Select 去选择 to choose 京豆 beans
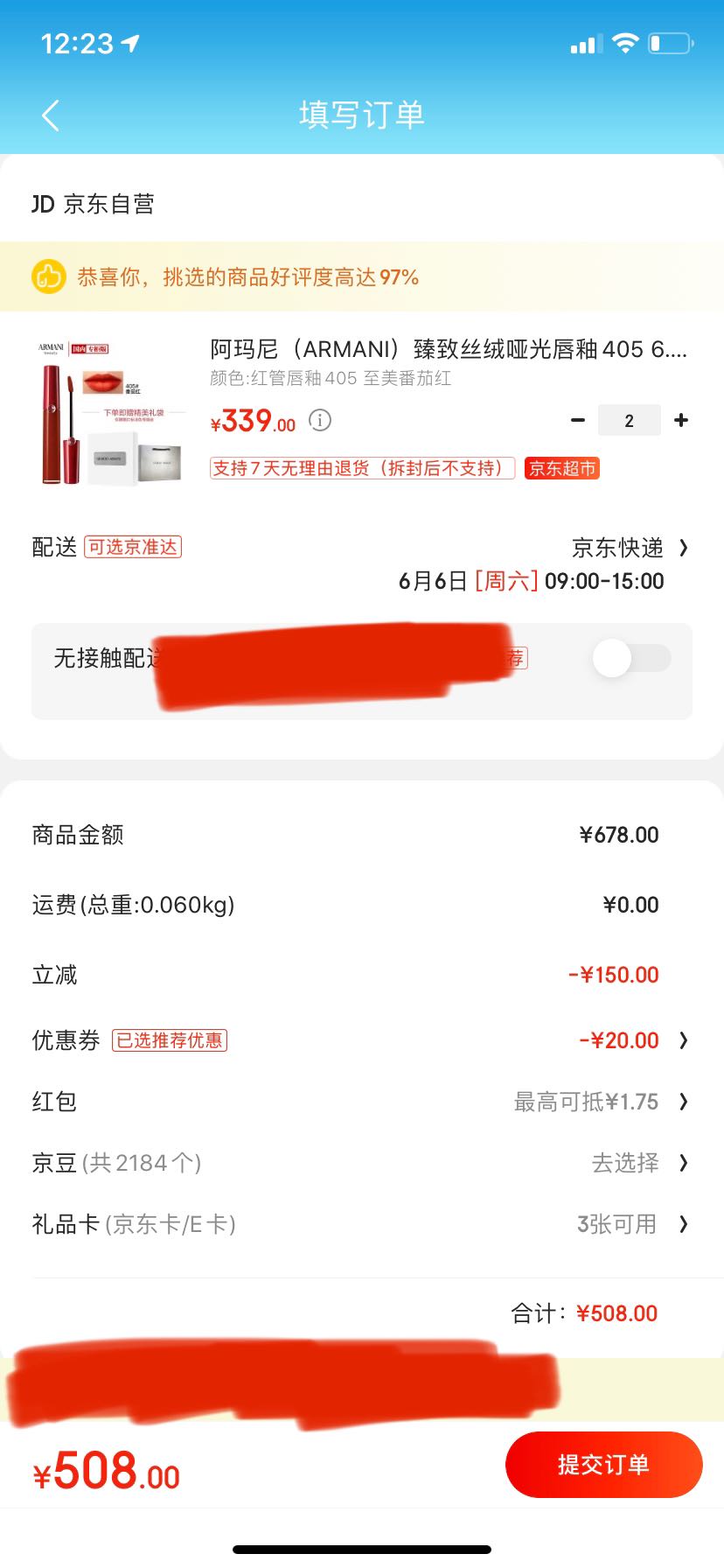The height and width of the screenshot is (1568, 724). click(x=623, y=1163)
